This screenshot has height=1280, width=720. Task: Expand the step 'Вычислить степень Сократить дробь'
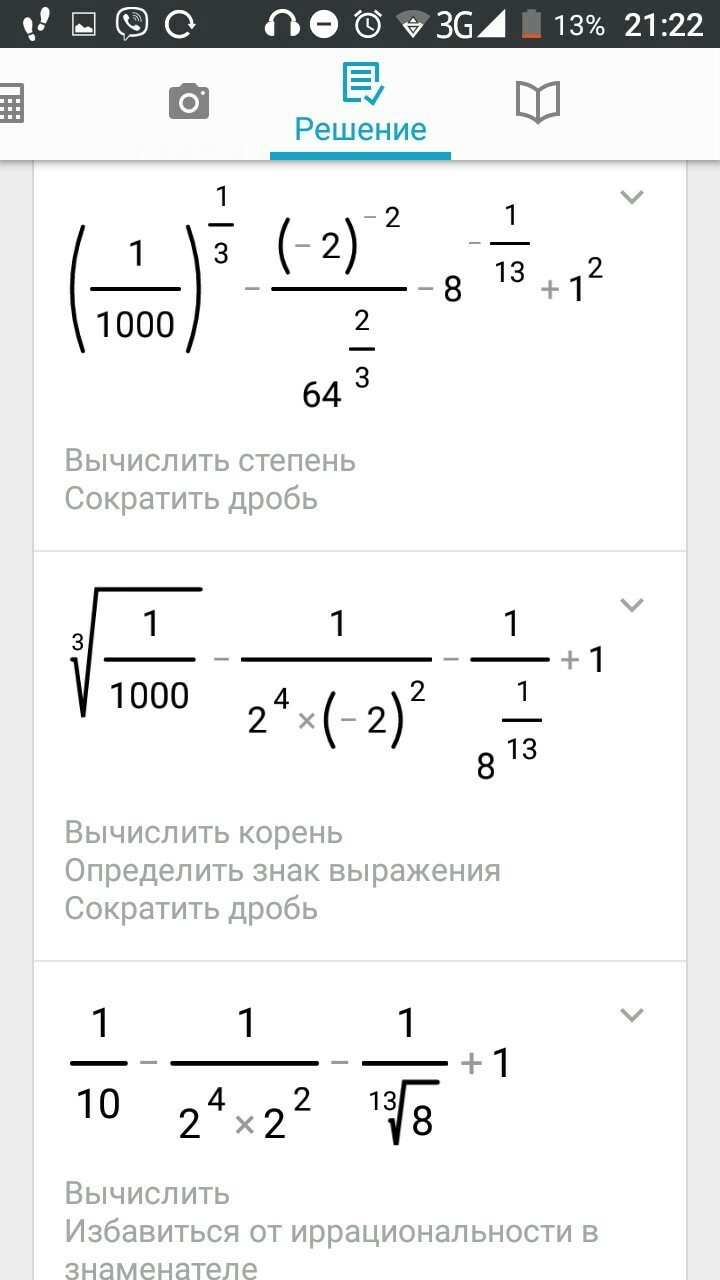click(631, 197)
